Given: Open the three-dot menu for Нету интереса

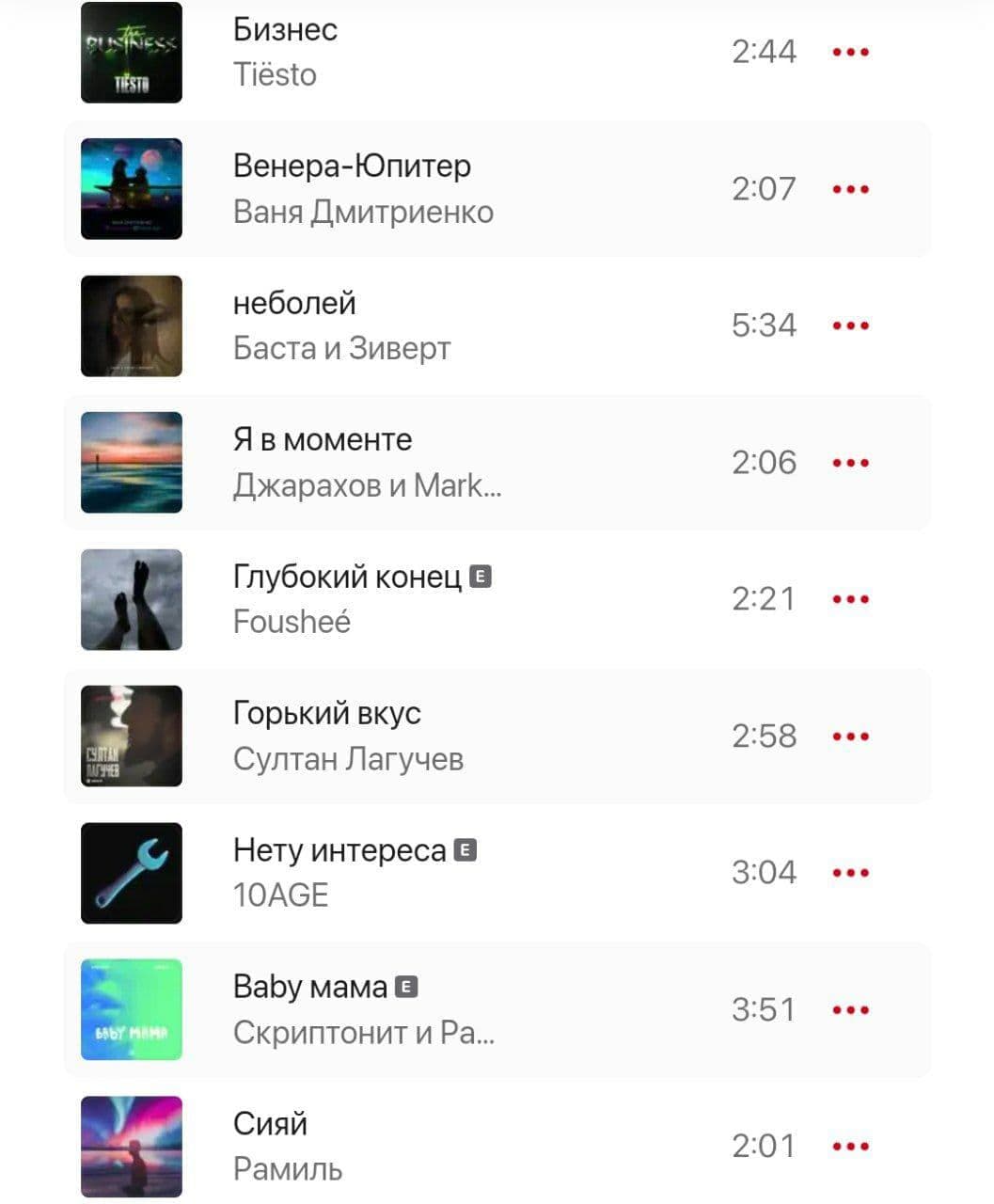Looking at the screenshot, I should click(x=849, y=872).
